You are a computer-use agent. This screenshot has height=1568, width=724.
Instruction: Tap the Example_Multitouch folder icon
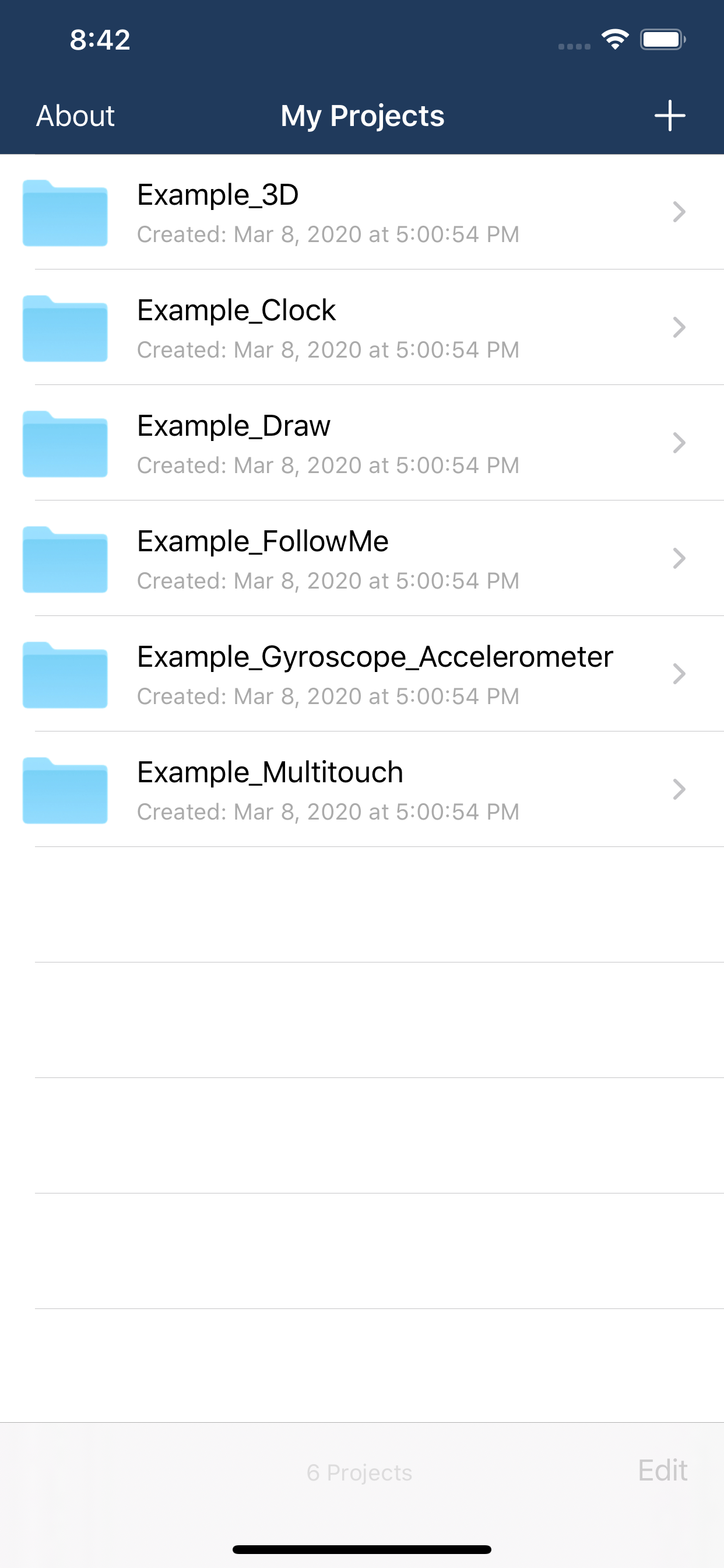[65, 790]
